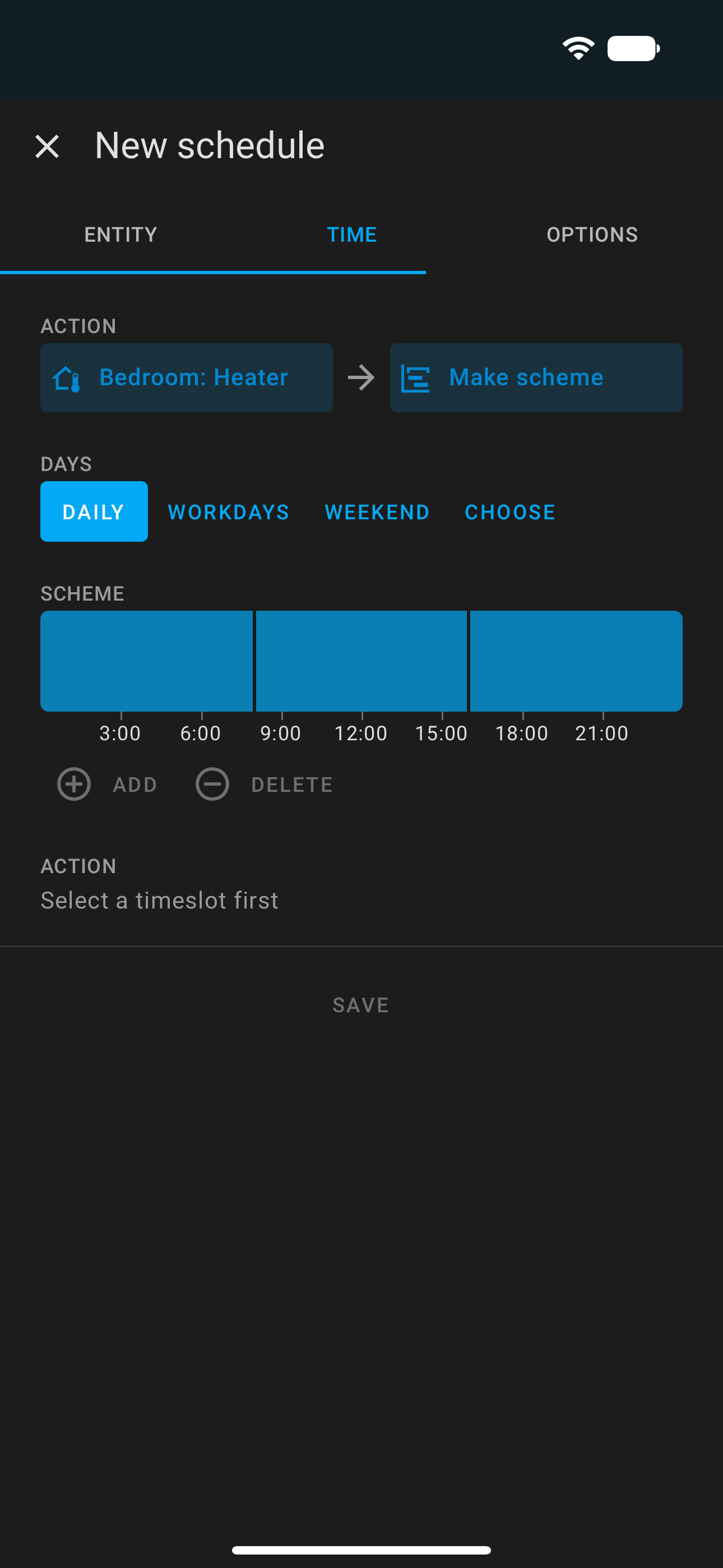Save the new schedule
Screen dimensions: 723x1568
361,1005
